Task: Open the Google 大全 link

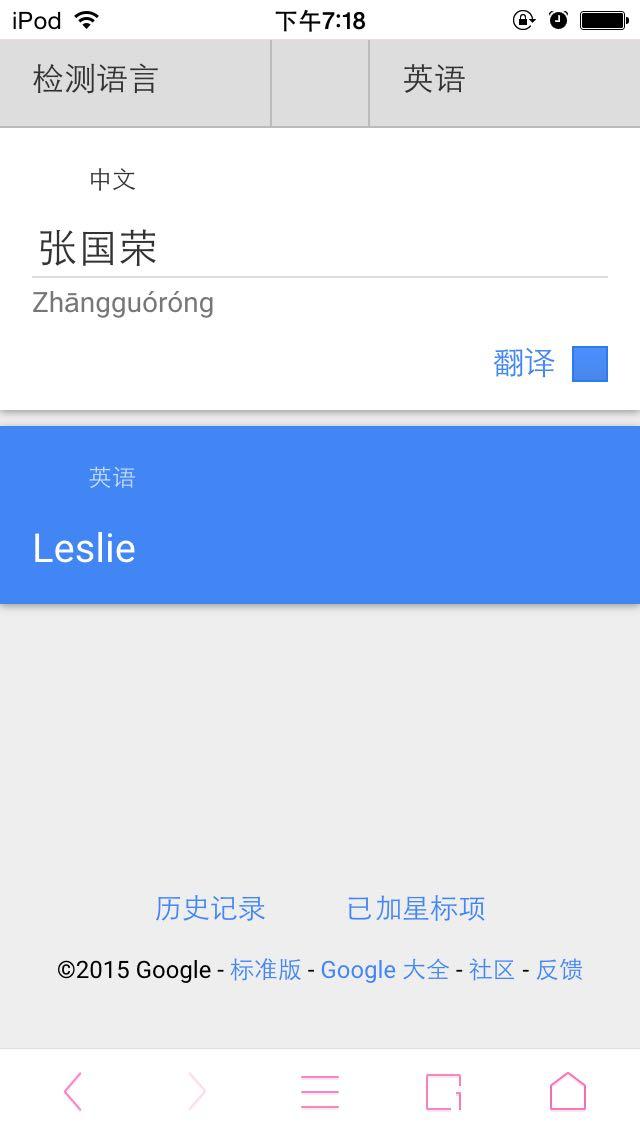Action: [385, 969]
